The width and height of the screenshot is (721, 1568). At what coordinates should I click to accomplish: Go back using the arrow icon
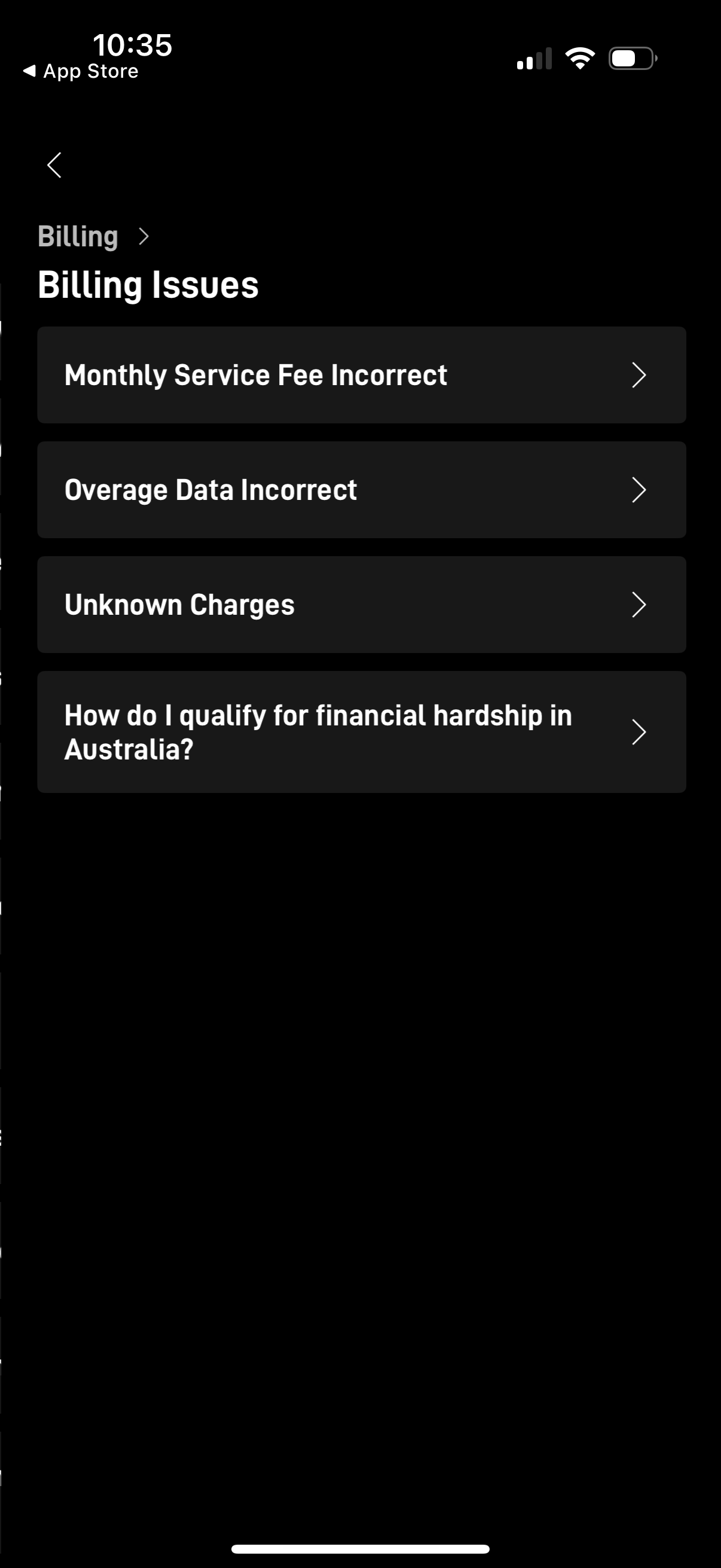point(54,165)
